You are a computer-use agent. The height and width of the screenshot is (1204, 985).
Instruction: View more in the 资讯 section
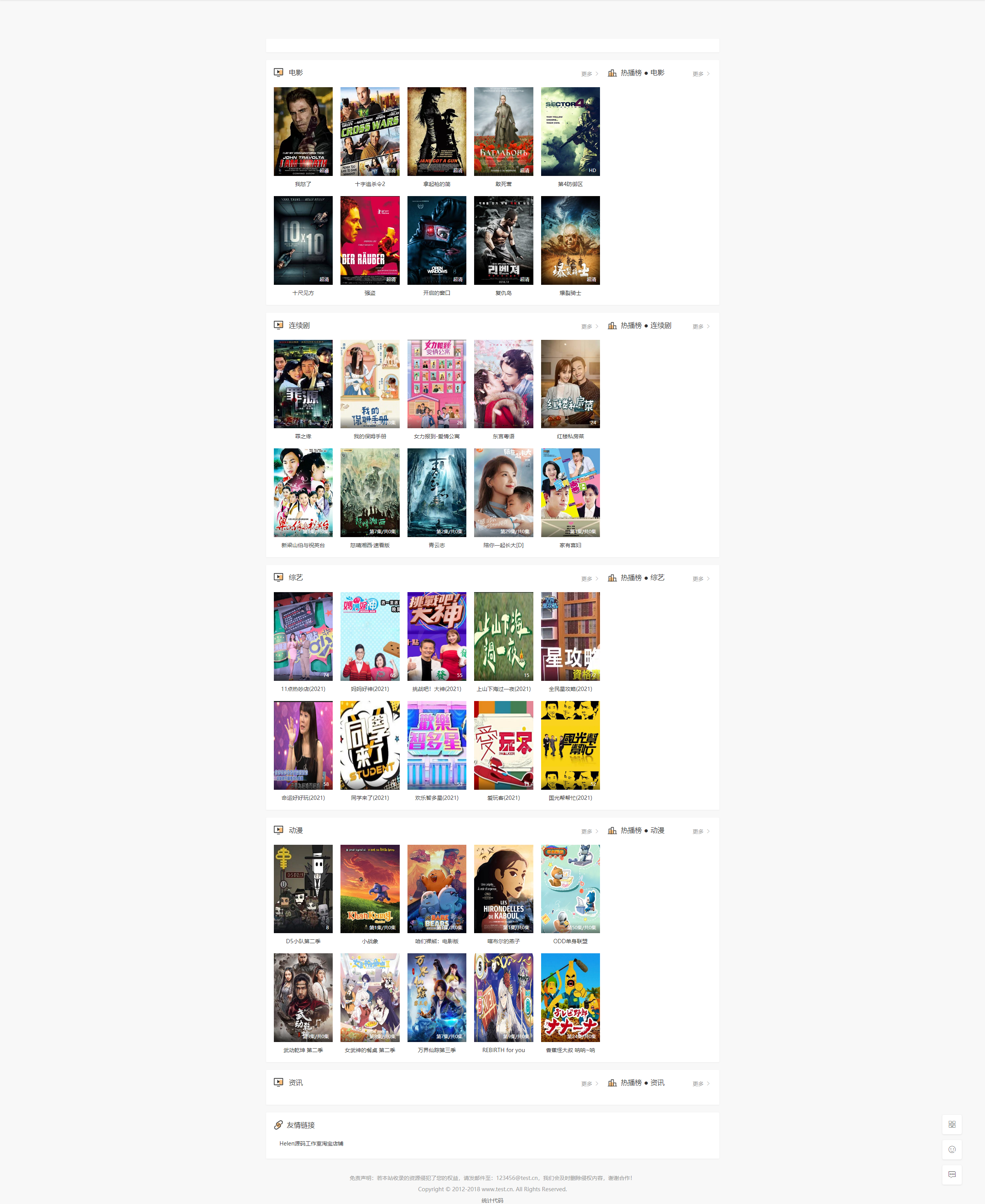[589, 1083]
